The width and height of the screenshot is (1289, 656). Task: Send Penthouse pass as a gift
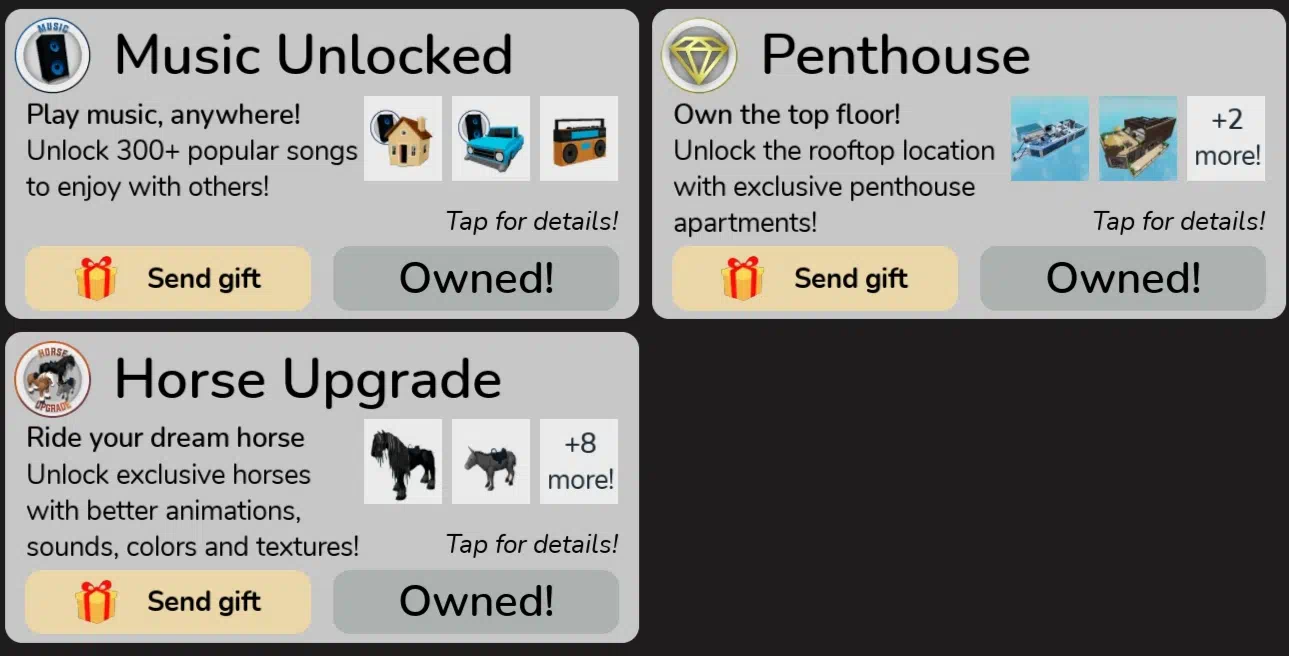(x=815, y=278)
